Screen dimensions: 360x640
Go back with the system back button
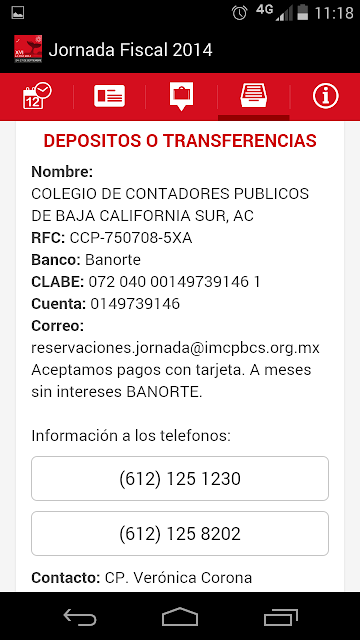[80, 616]
